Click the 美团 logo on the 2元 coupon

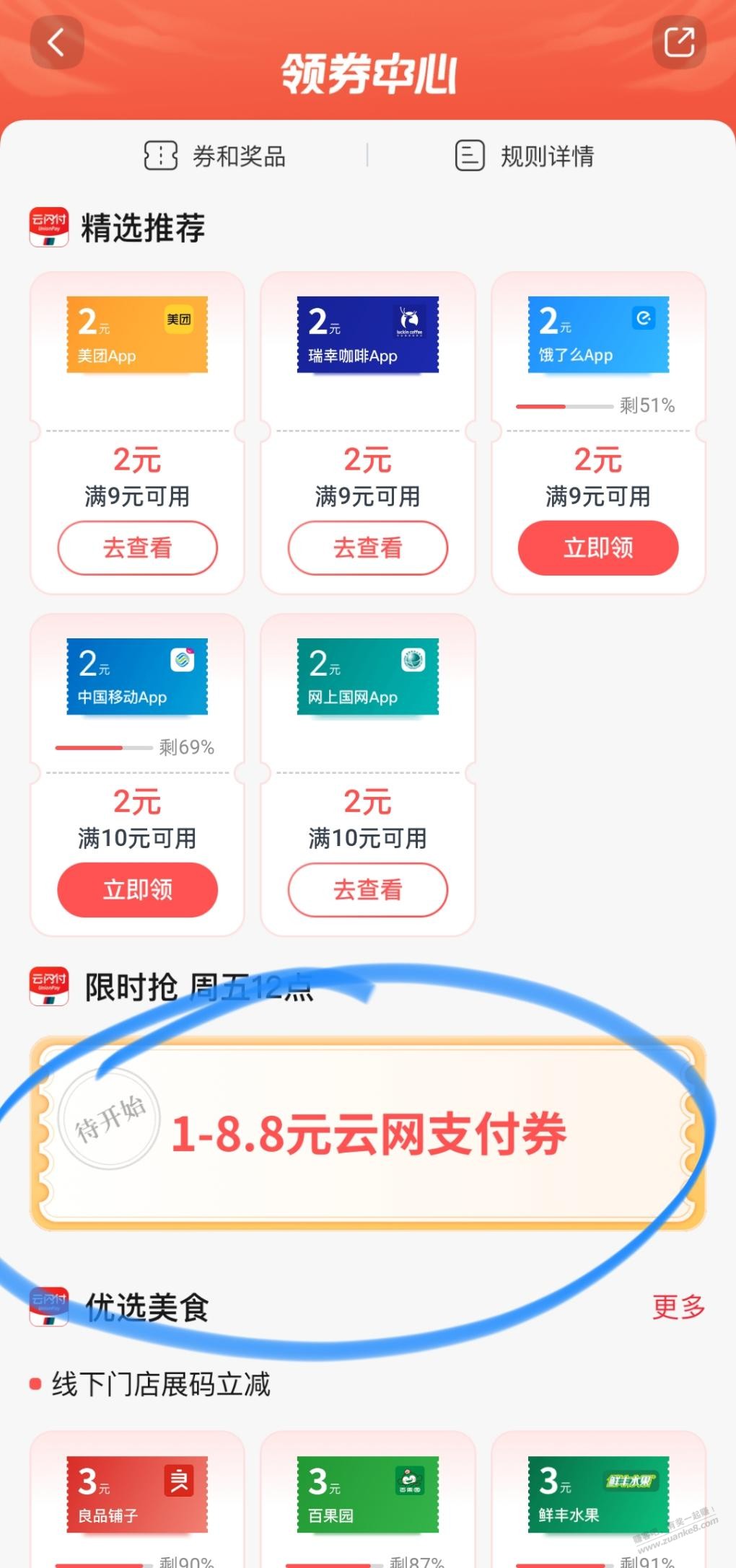click(x=180, y=320)
